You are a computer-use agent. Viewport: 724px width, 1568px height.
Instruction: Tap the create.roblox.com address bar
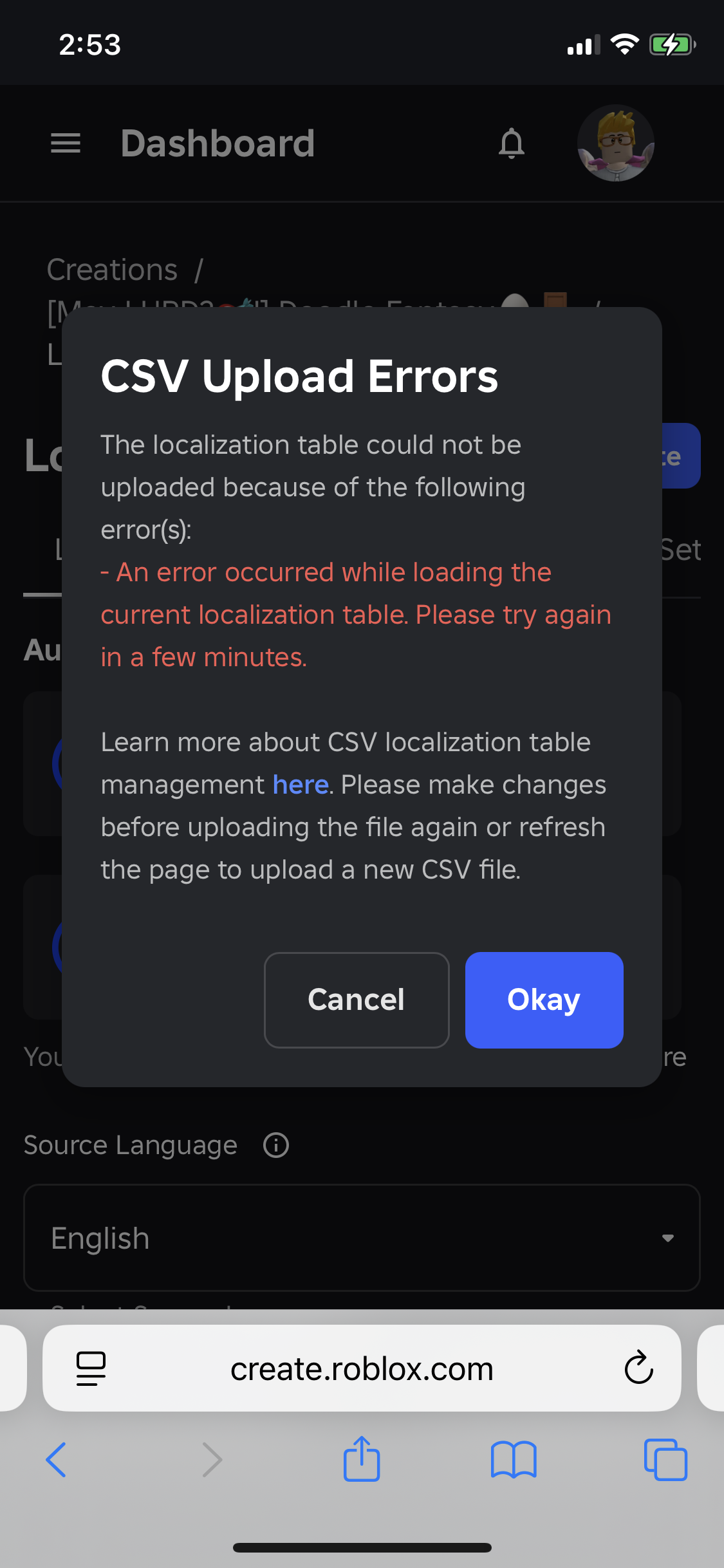coord(362,1369)
